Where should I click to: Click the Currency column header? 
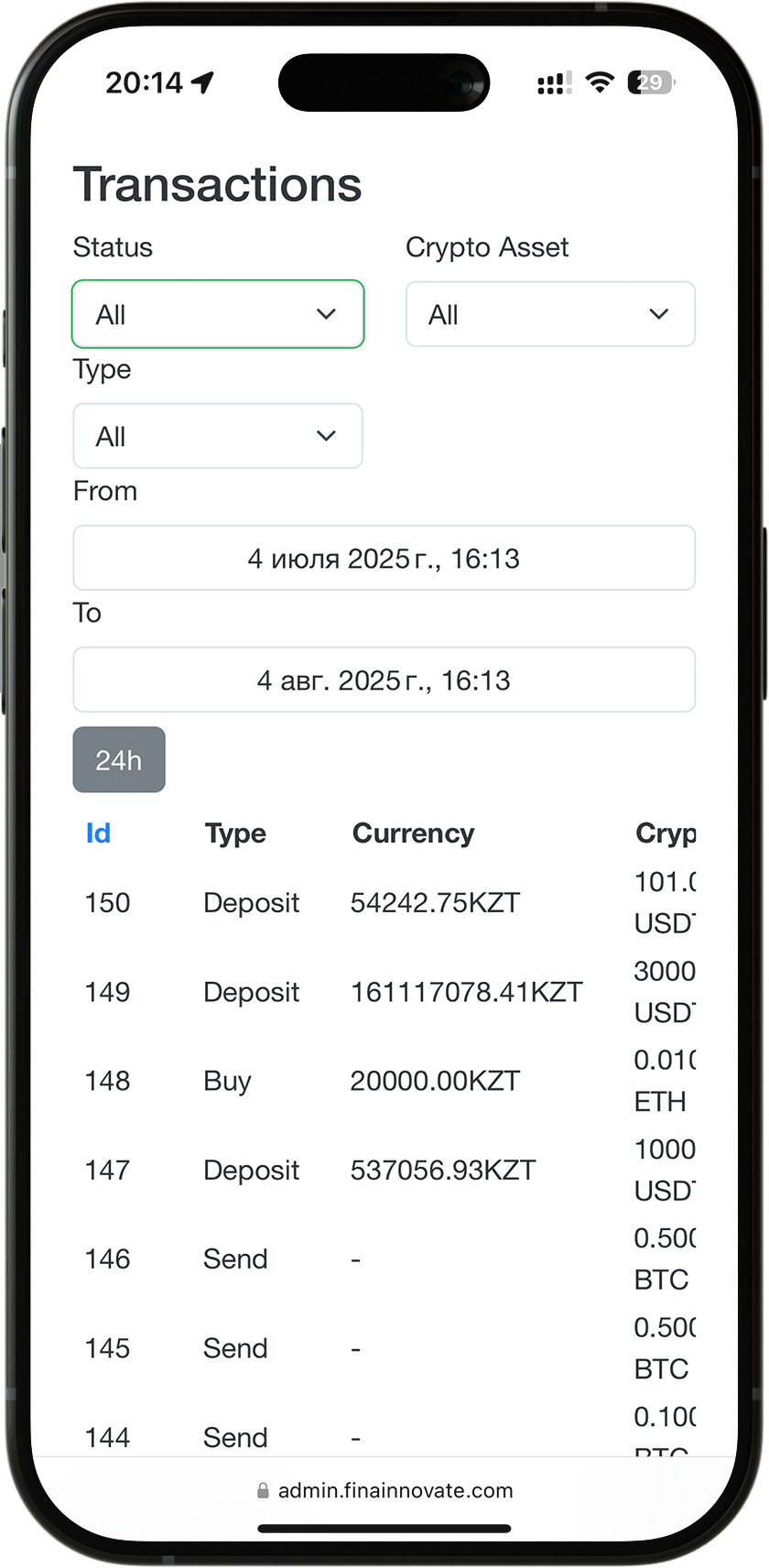tap(413, 833)
